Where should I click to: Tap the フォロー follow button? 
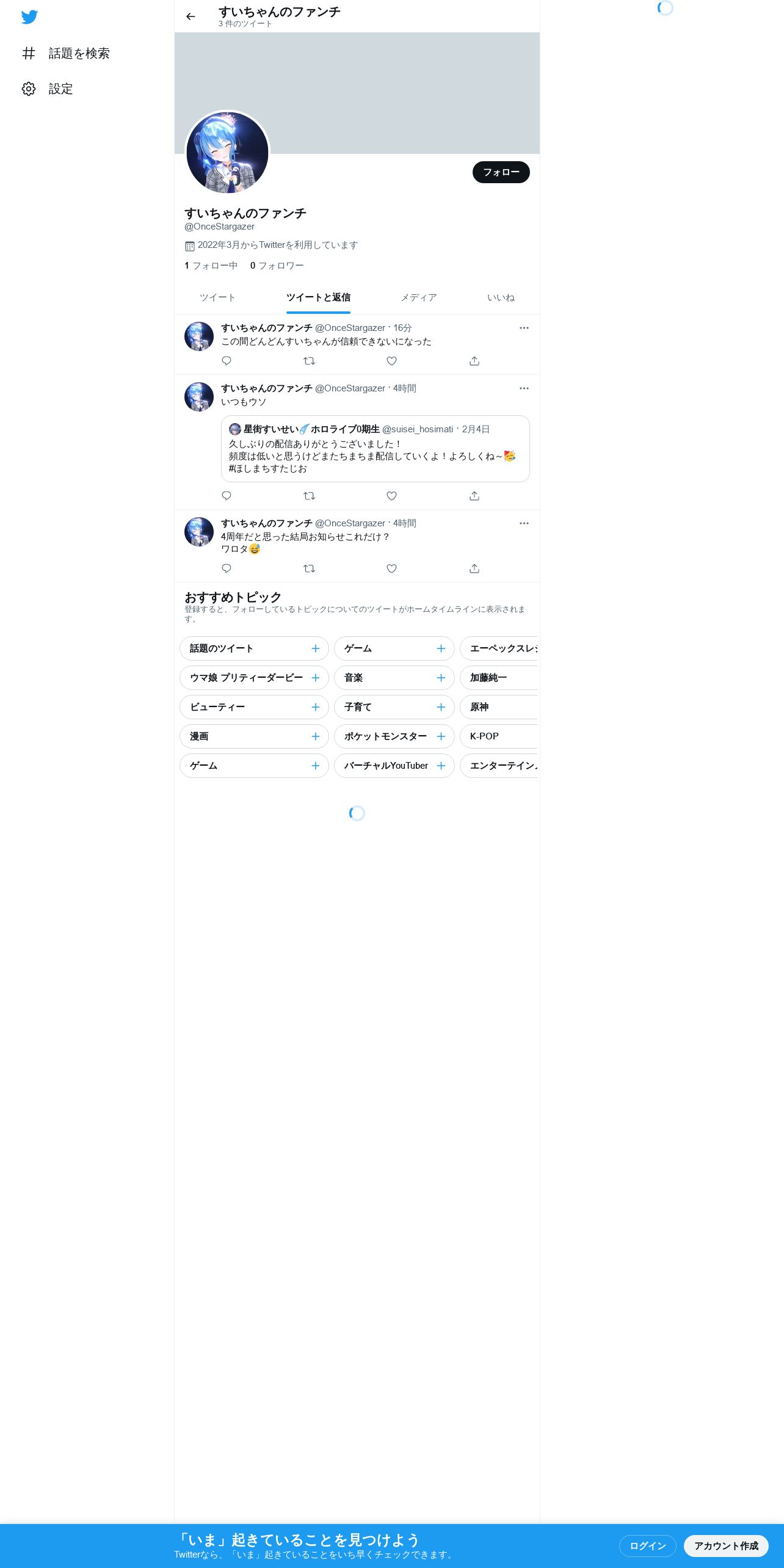(501, 172)
